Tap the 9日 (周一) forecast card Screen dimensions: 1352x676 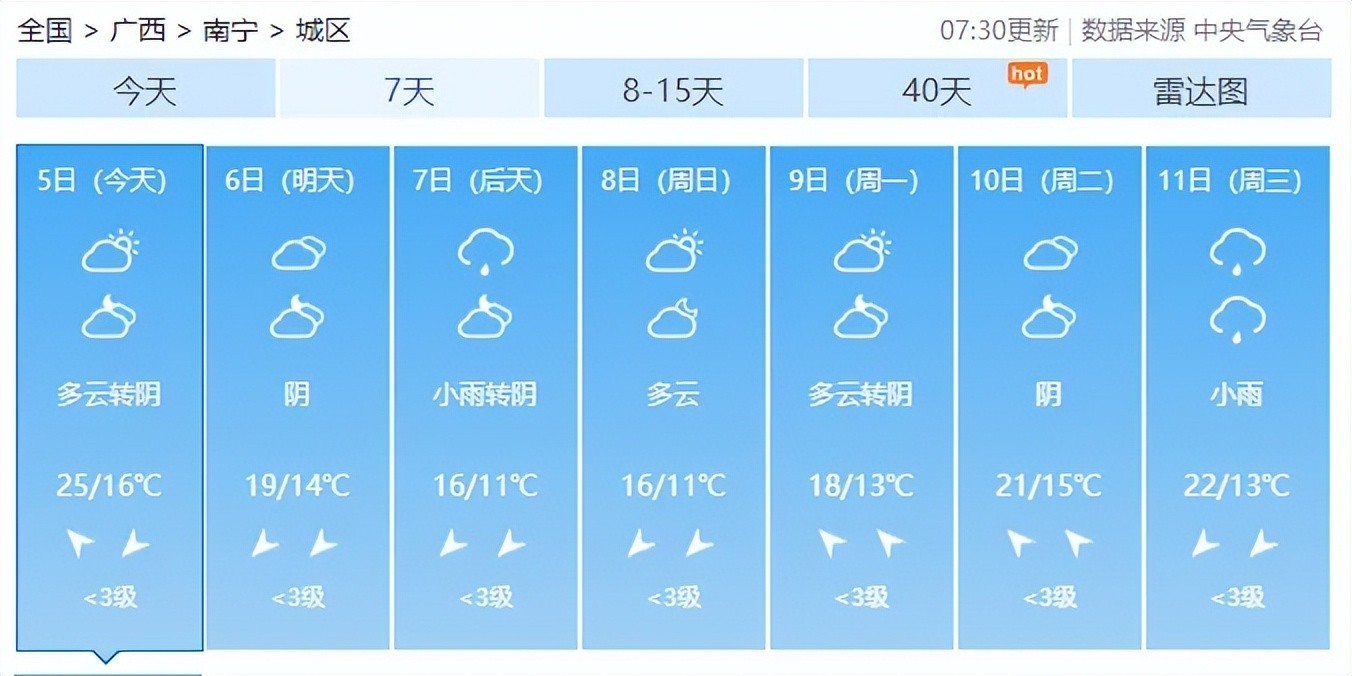click(861, 396)
